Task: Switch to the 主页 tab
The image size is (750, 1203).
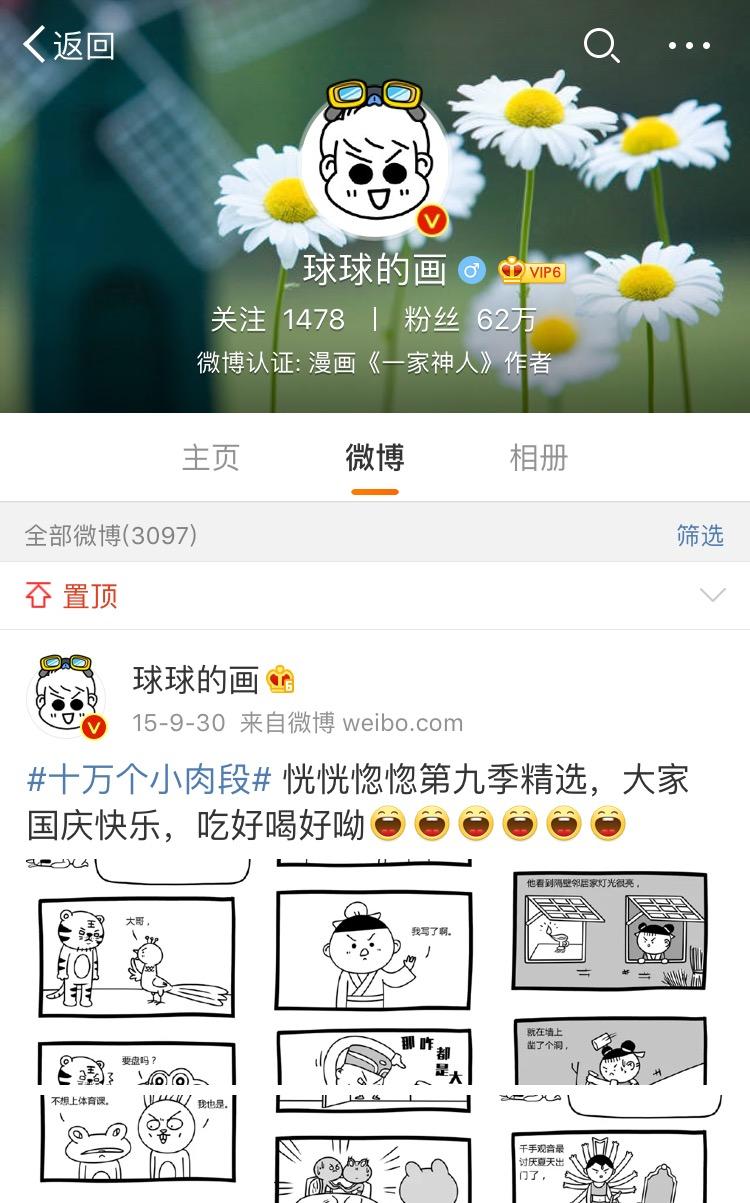Action: 210,458
